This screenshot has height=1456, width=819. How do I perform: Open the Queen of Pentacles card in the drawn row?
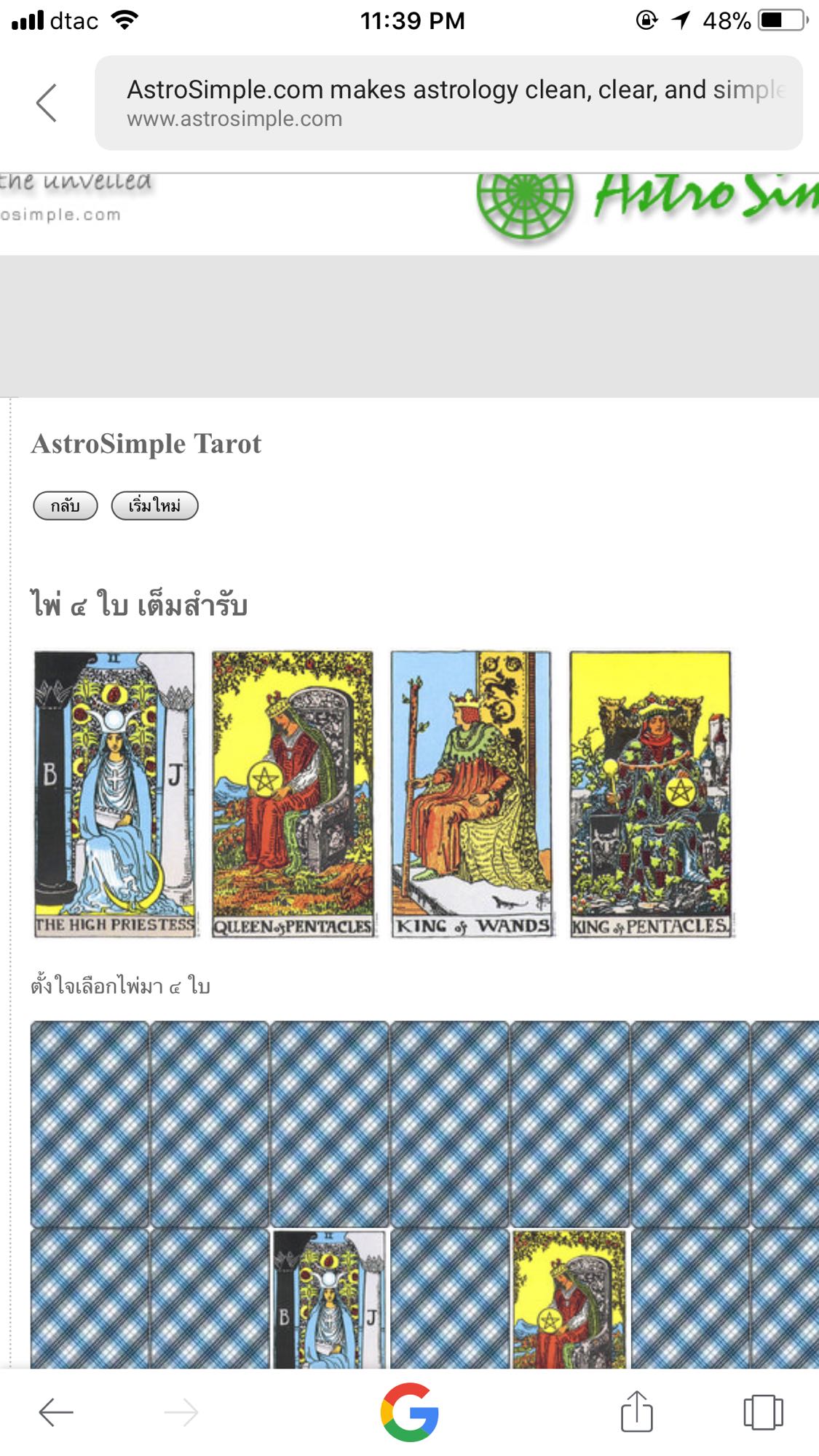(x=293, y=794)
